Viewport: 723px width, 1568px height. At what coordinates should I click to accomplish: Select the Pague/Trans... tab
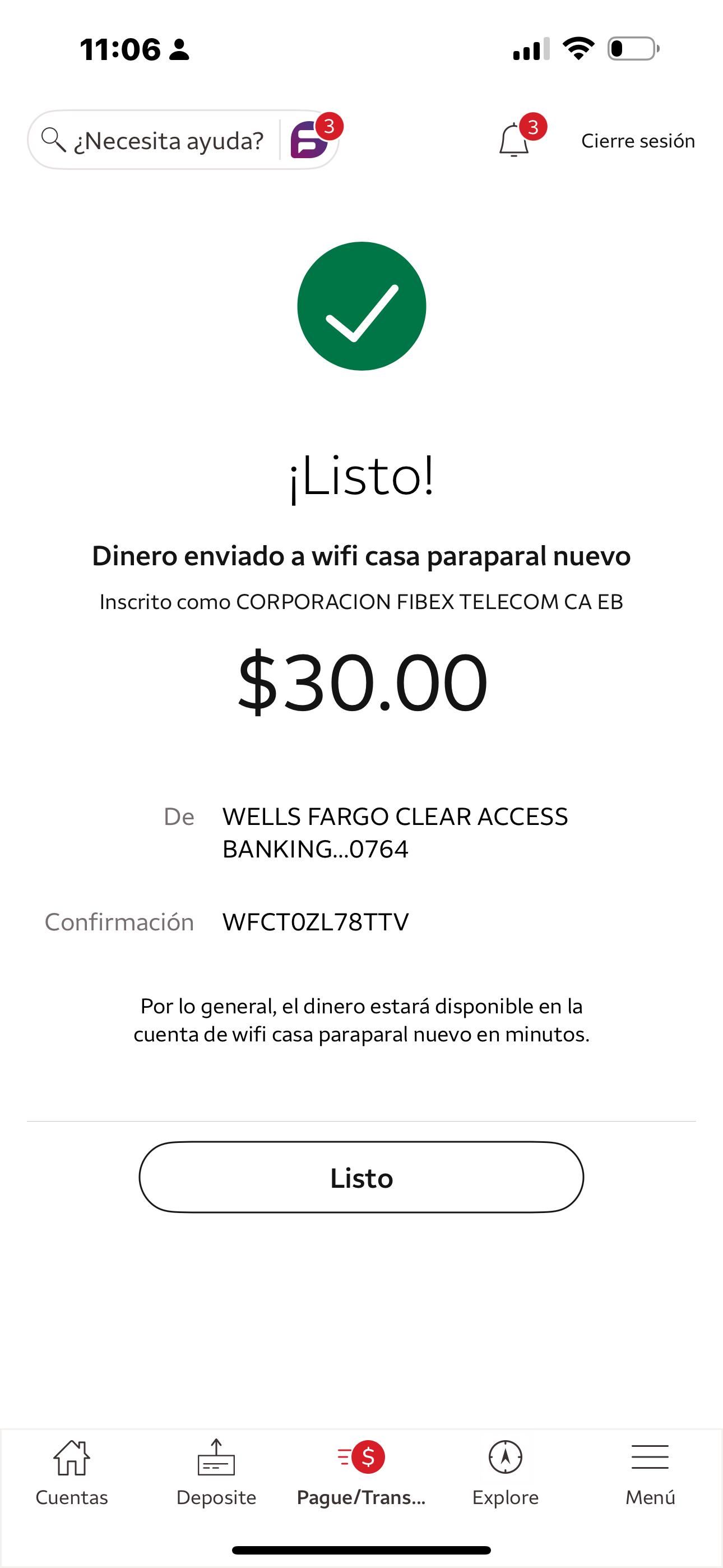361,1473
